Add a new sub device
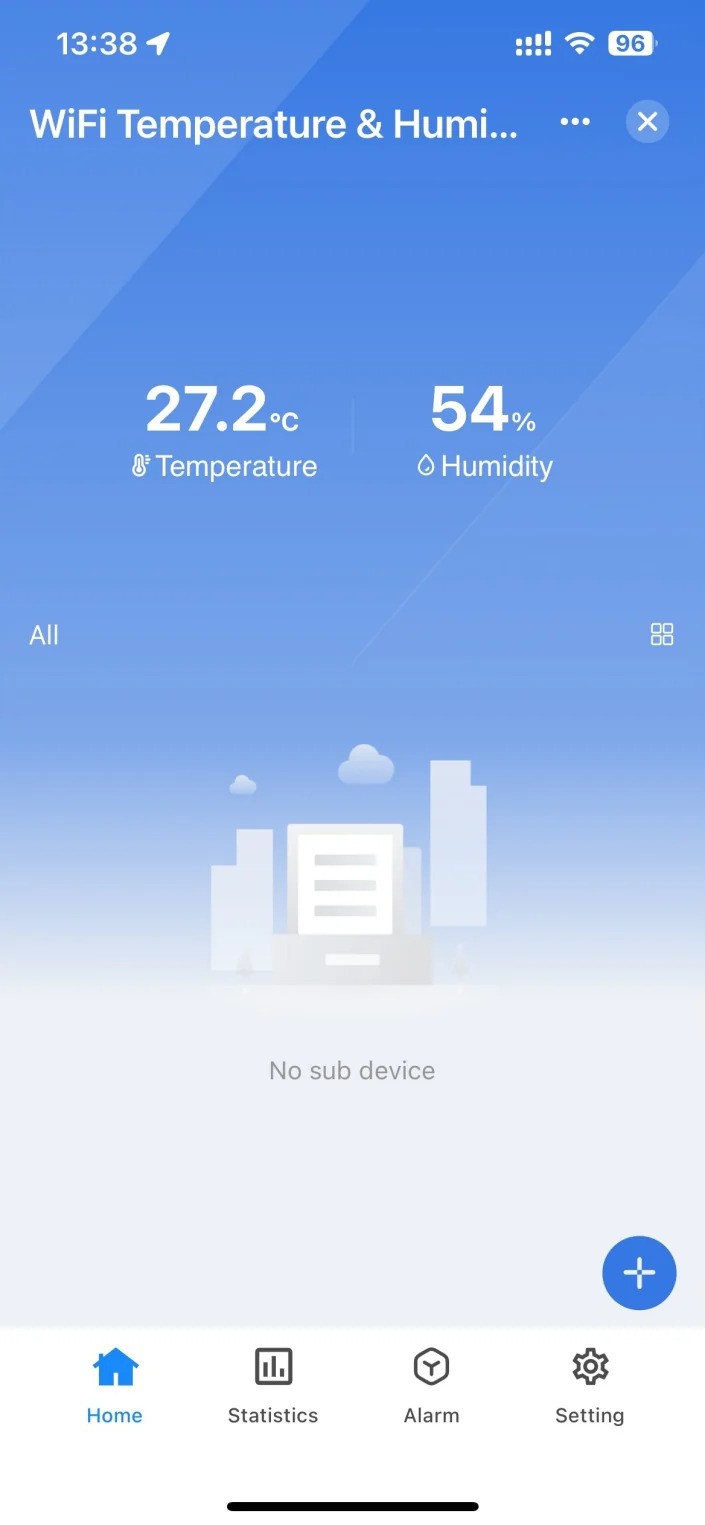This screenshot has width=705, height=1525. (x=639, y=1272)
